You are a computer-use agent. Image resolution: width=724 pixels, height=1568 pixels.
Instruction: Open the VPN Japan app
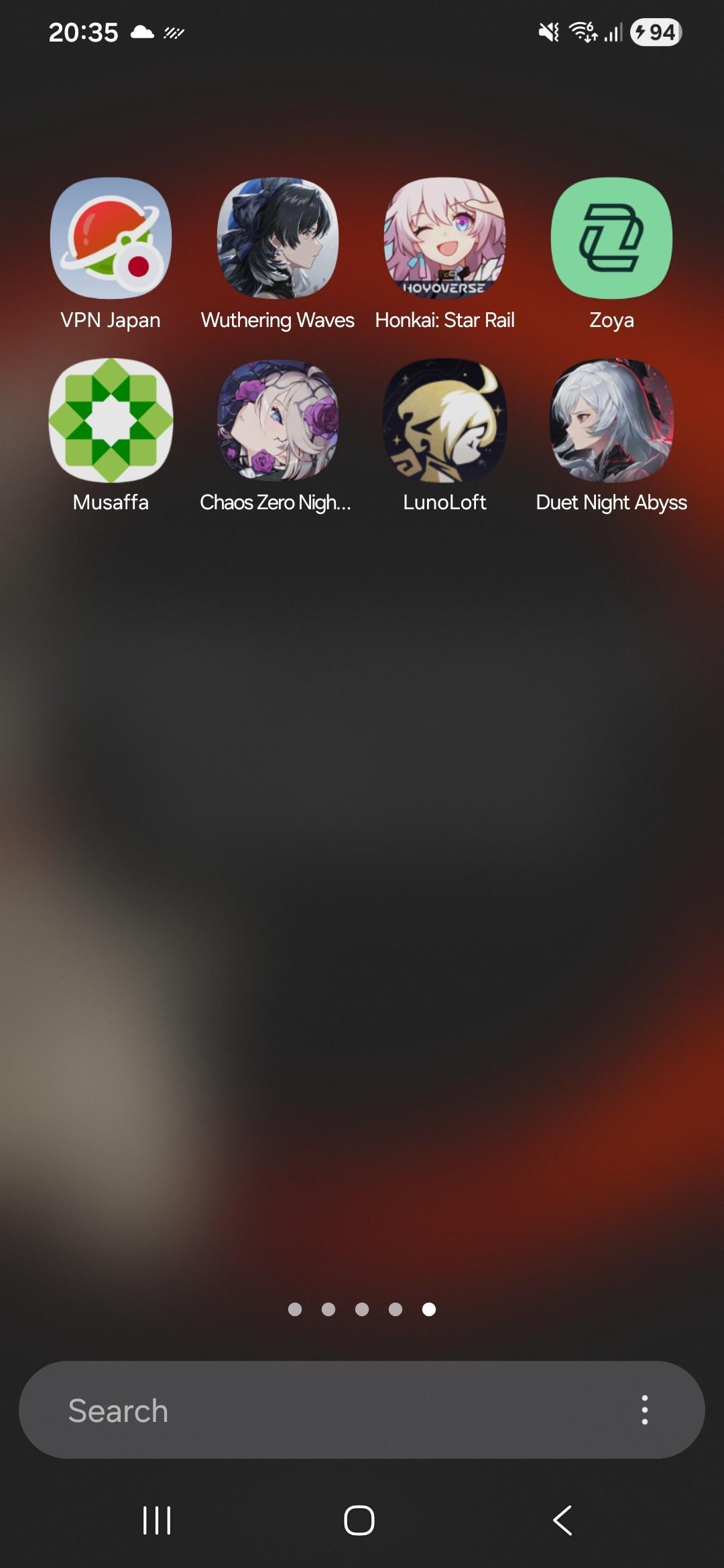point(111,238)
